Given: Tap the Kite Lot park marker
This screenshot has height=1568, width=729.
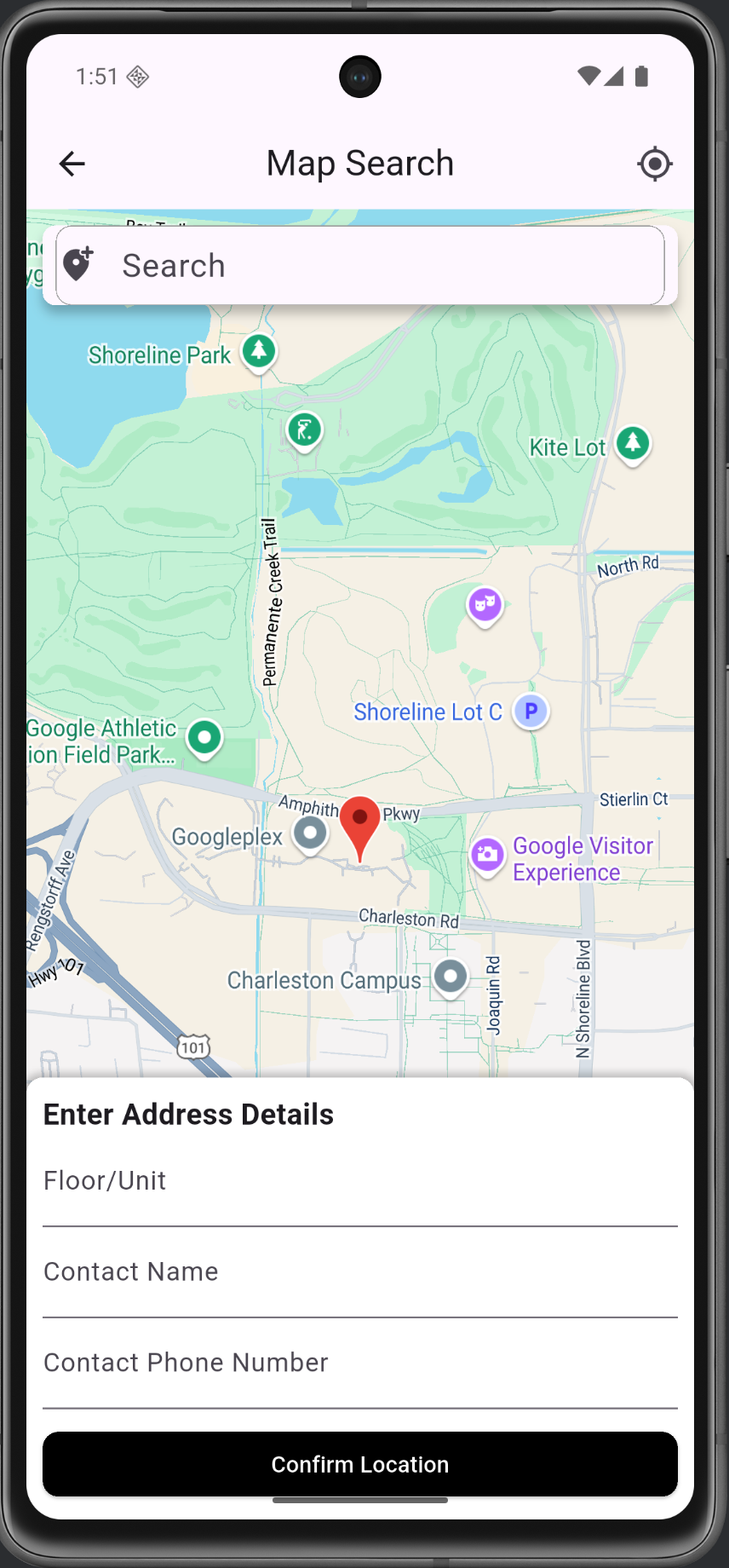Looking at the screenshot, I should coord(633,443).
